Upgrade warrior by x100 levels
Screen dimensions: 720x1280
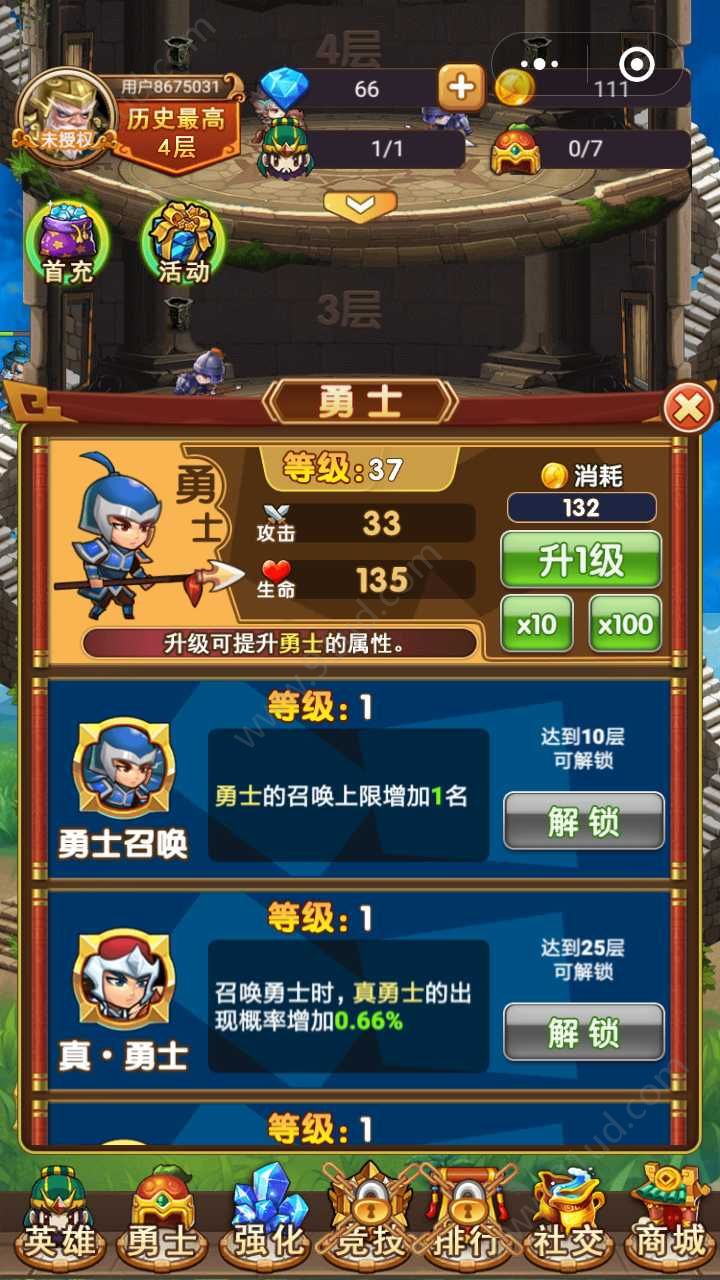point(625,625)
